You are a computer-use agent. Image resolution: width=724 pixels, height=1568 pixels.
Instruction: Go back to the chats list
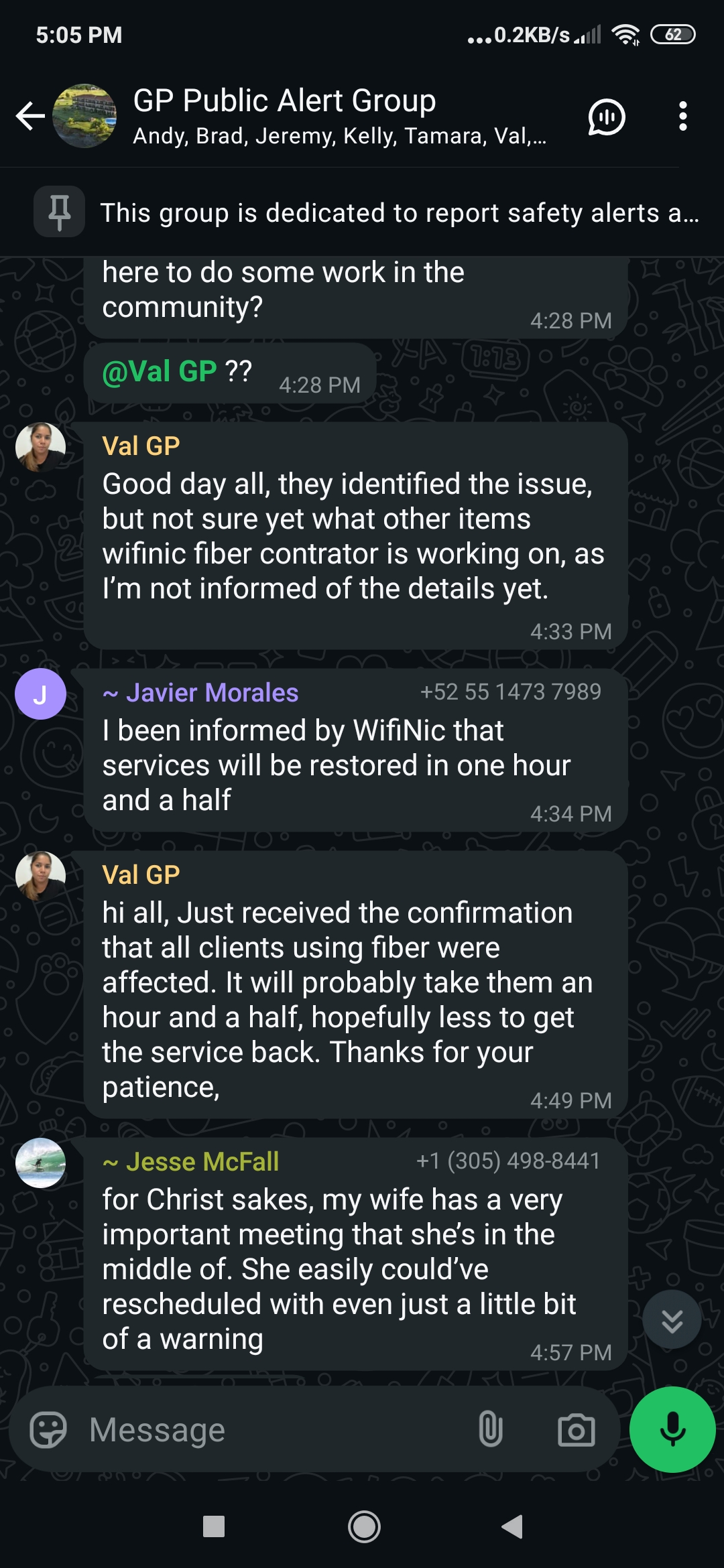(x=30, y=116)
